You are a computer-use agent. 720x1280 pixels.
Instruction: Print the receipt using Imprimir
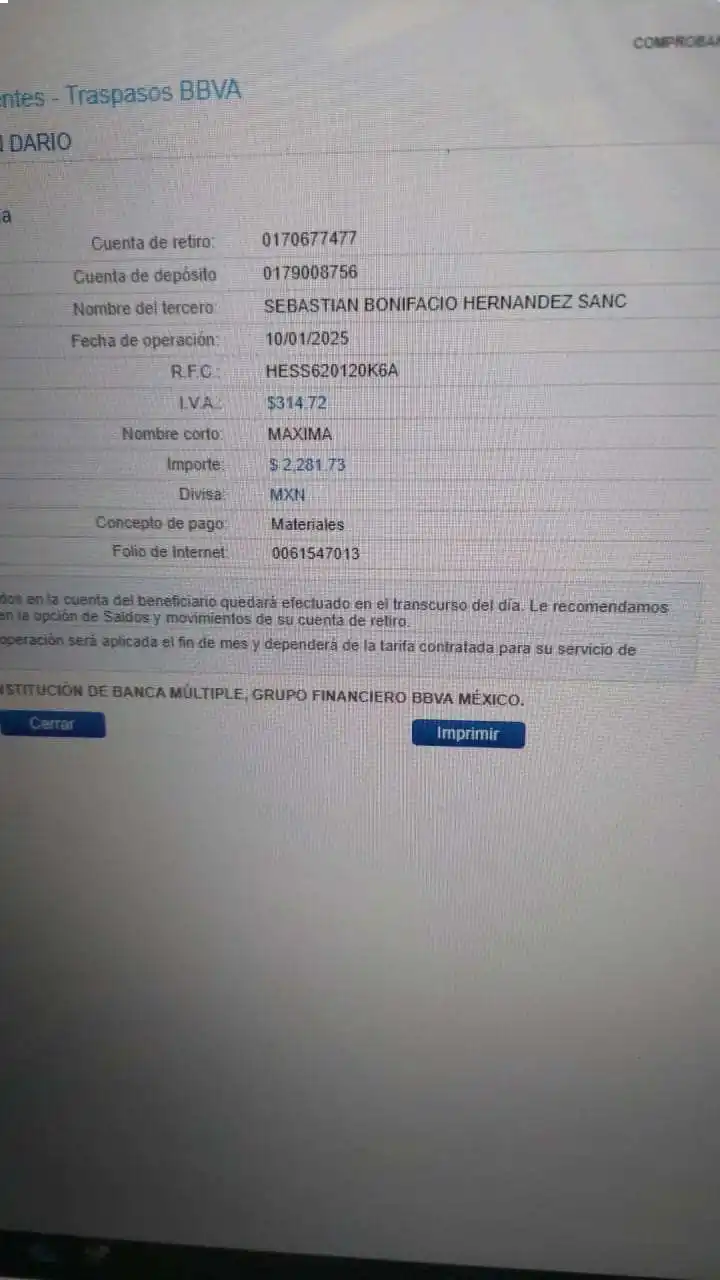tap(467, 734)
